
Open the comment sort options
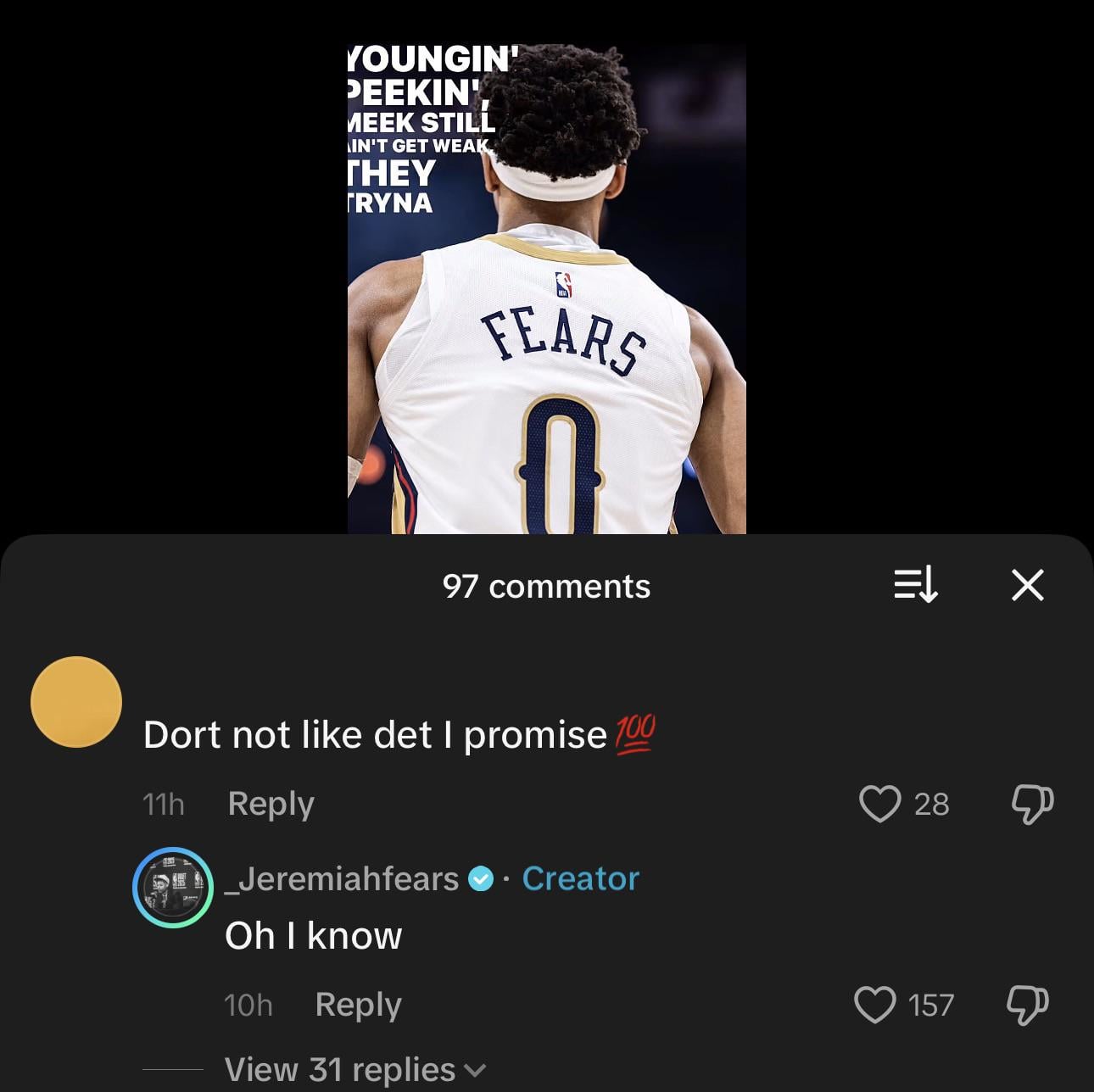916,585
